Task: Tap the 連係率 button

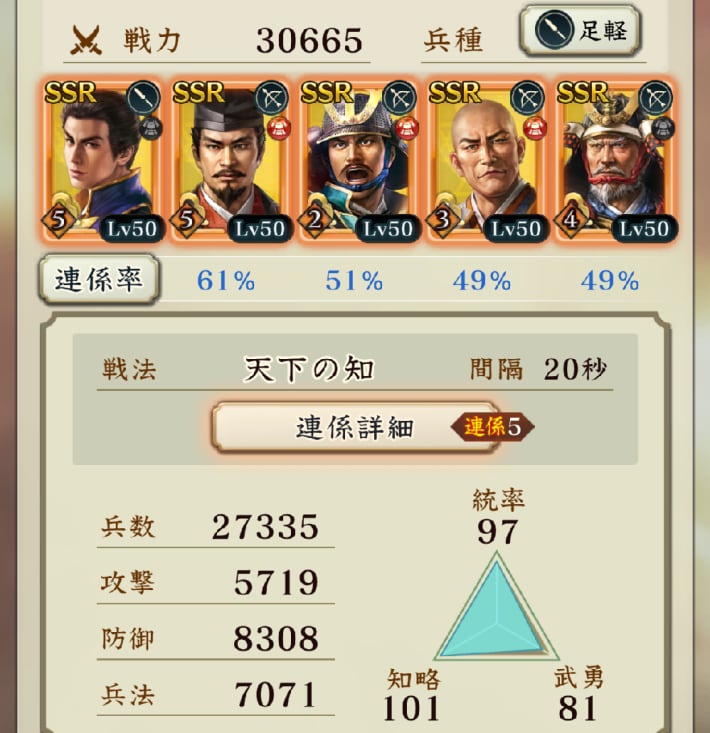Action: tap(98, 280)
